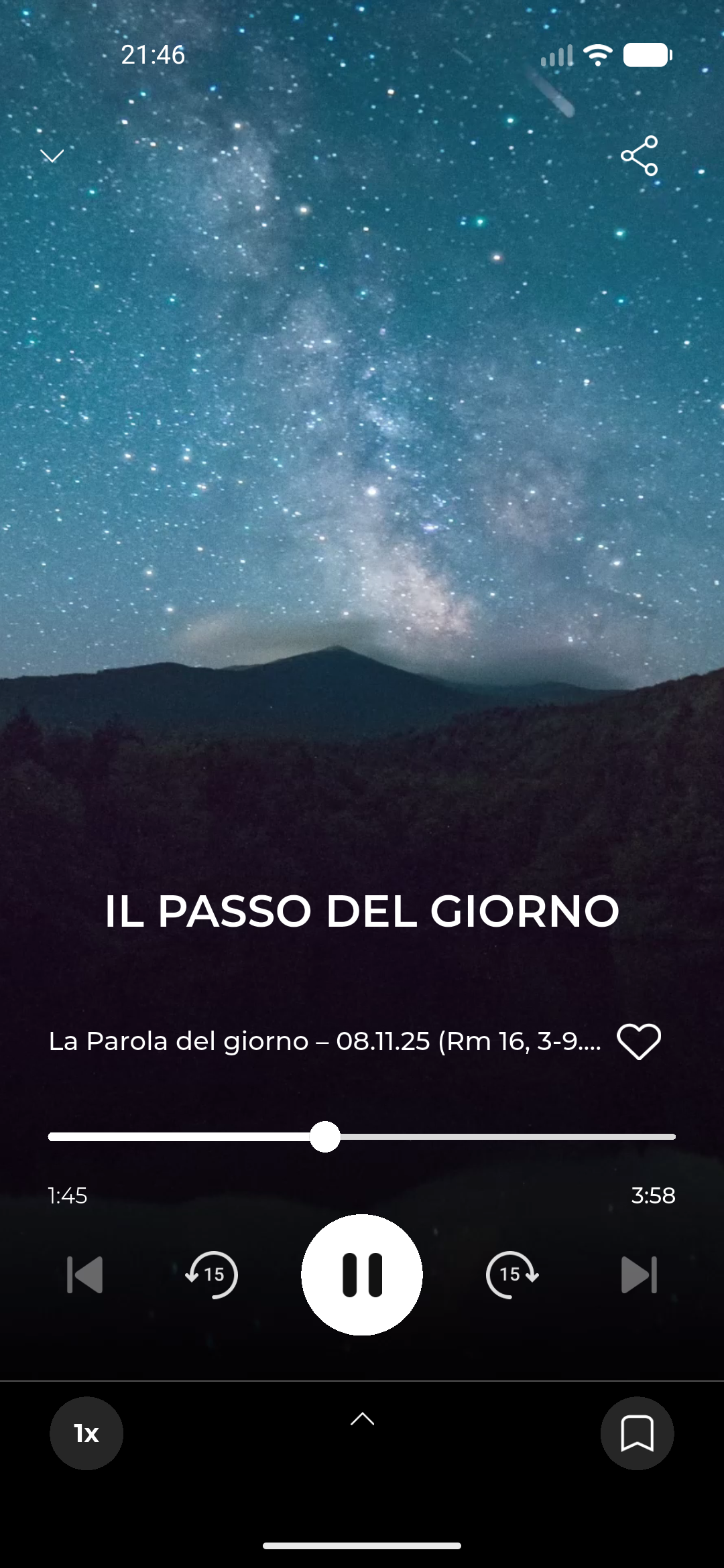Skip to the next track

tap(639, 1275)
